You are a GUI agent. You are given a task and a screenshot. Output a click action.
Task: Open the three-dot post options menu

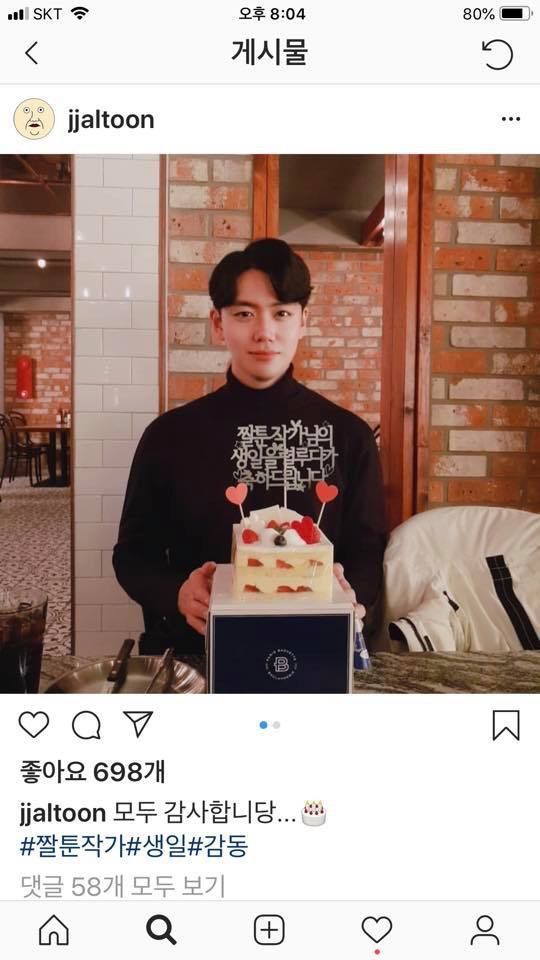point(511,119)
